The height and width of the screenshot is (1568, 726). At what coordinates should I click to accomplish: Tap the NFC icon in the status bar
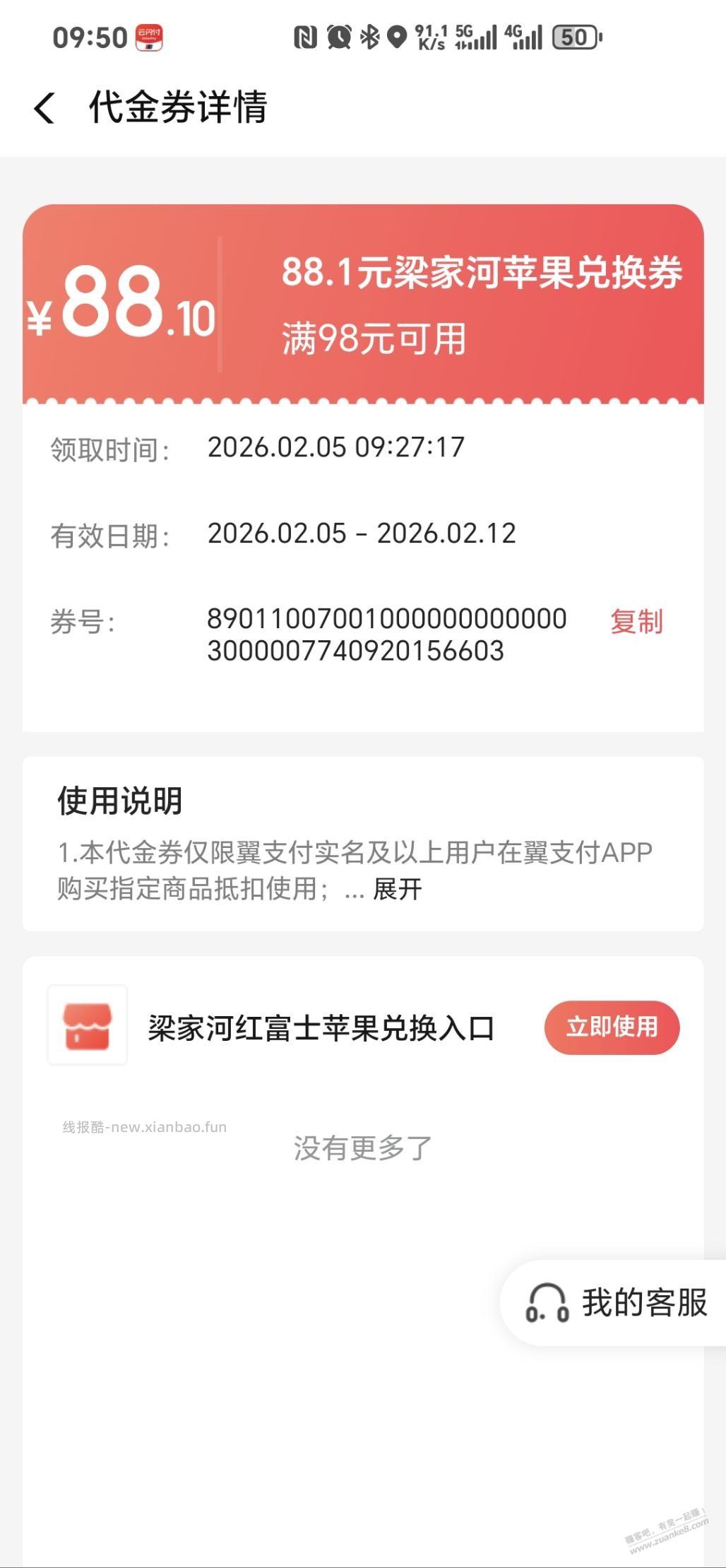coord(307,35)
